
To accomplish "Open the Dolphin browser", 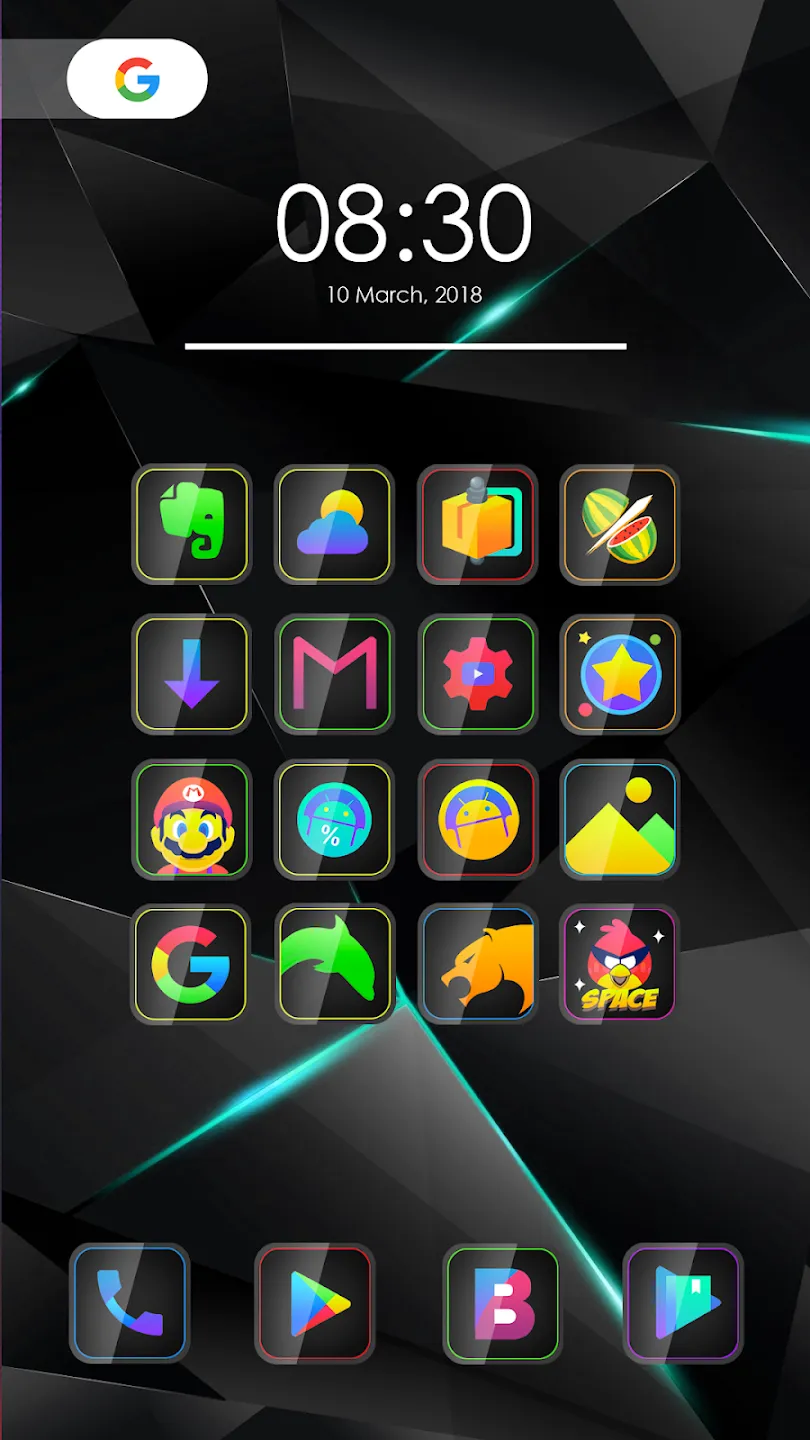I will (x=334, y=964).
